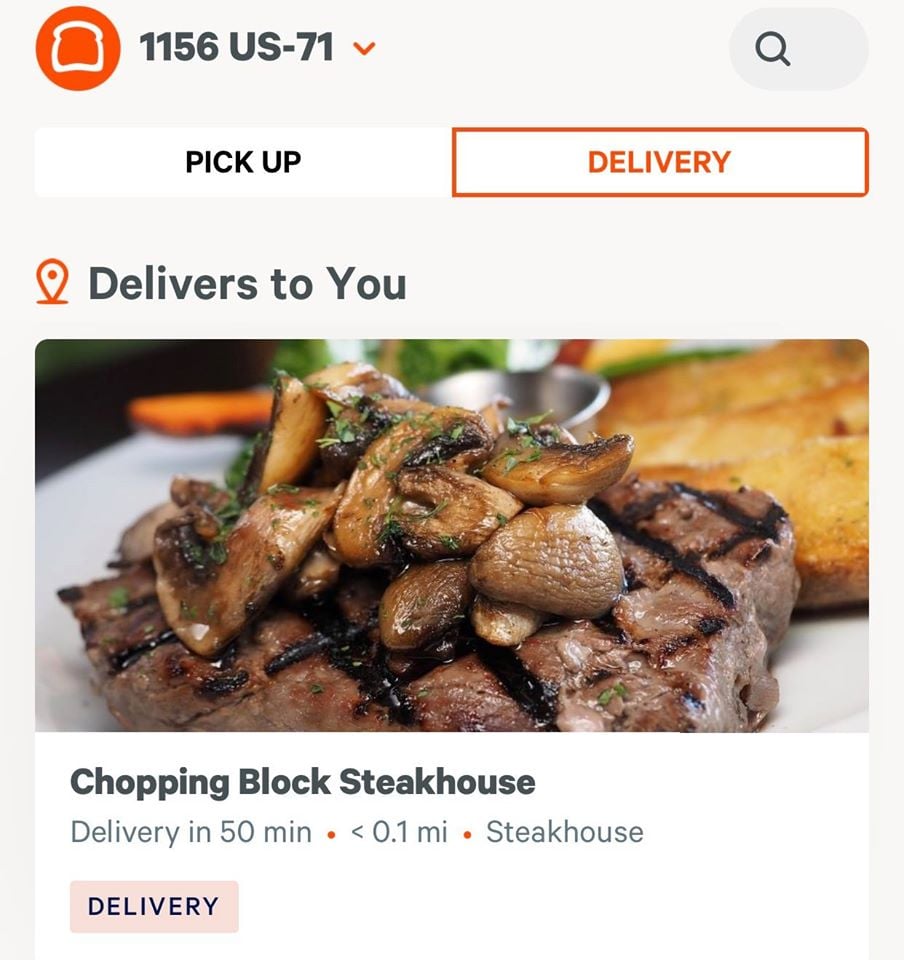Switch to the Pick Up tab
Image resolution: width=904 pixels, height=960 pixels.
[x=243, y=162]
